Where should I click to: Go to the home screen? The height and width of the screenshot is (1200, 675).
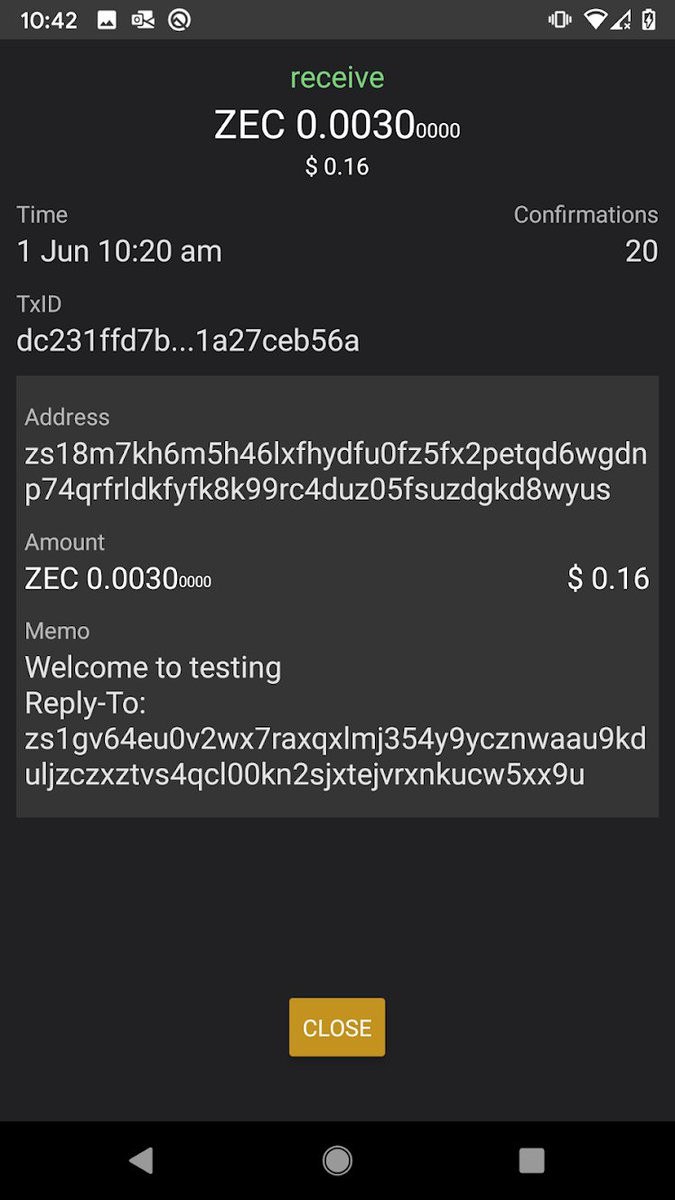337,1160
